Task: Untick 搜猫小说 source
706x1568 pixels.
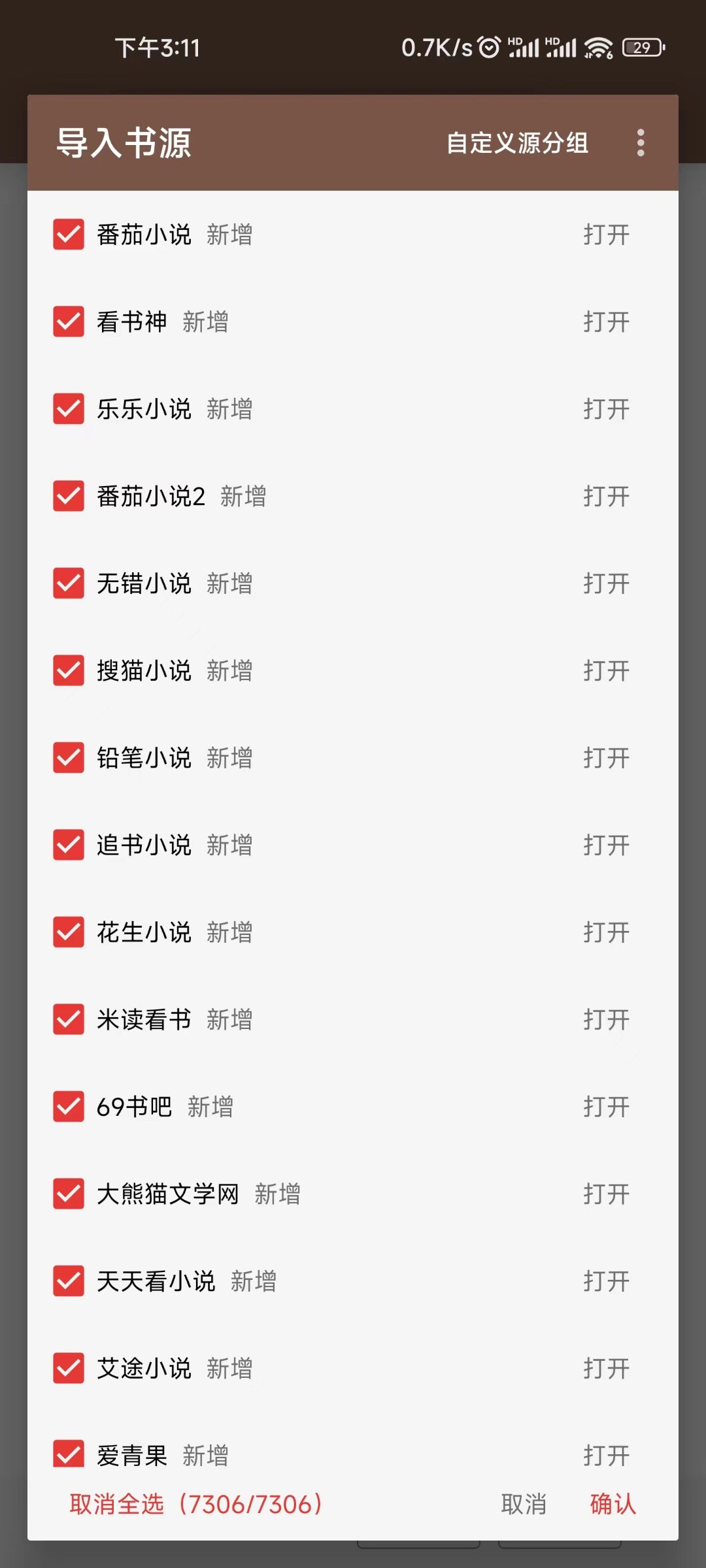Action: [69, 670]
